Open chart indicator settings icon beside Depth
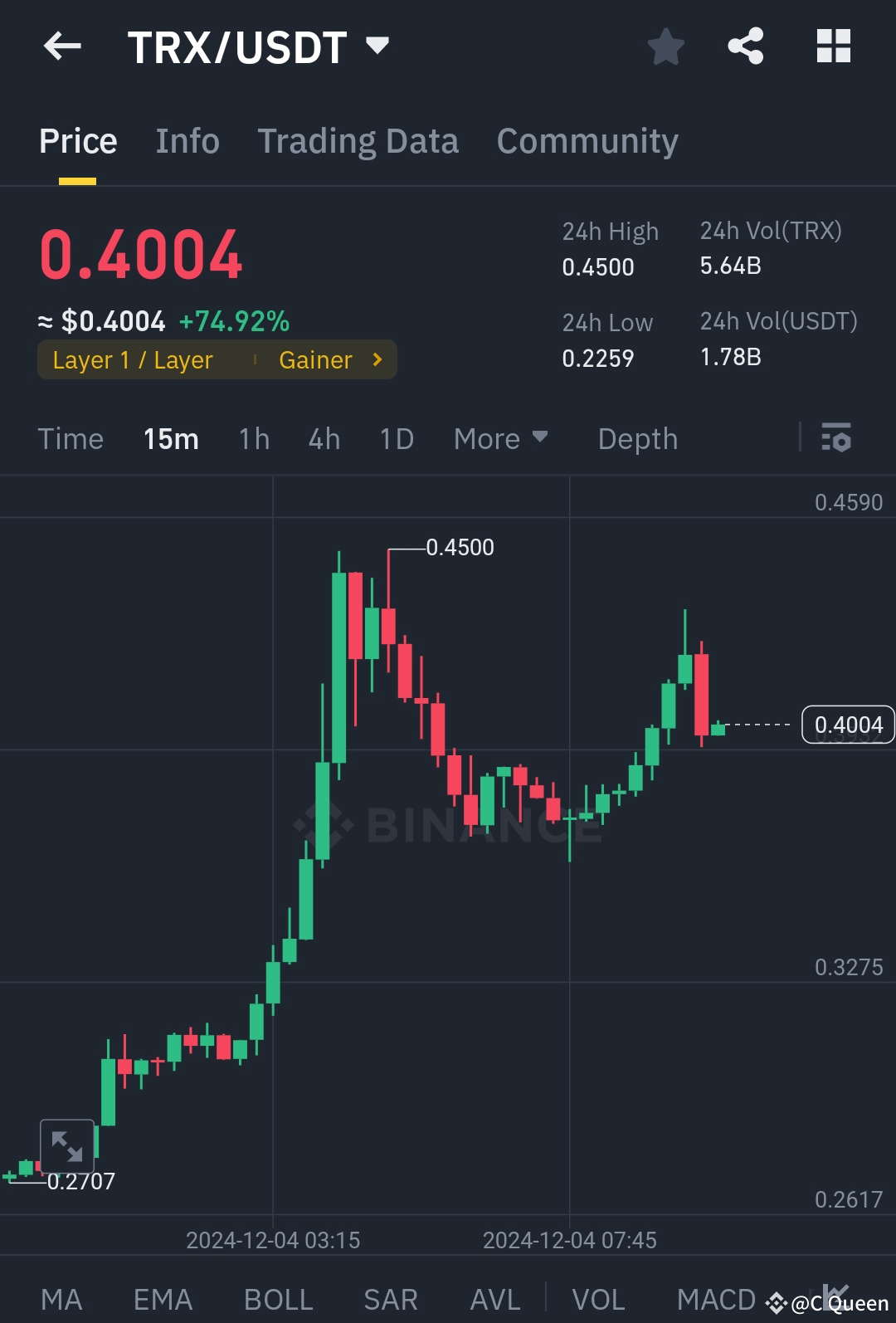The width and height of the screenshot is (896, 1323). [837, 438]
